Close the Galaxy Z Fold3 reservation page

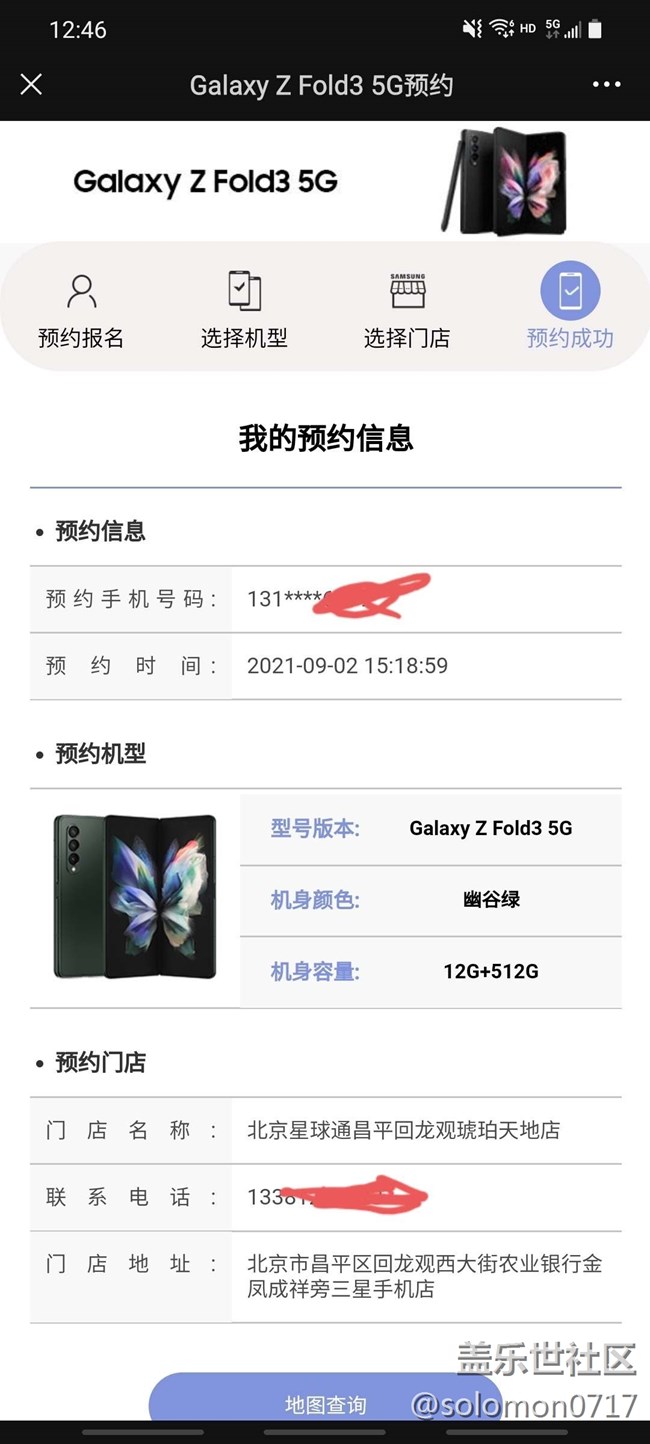(x=31, y=85)
